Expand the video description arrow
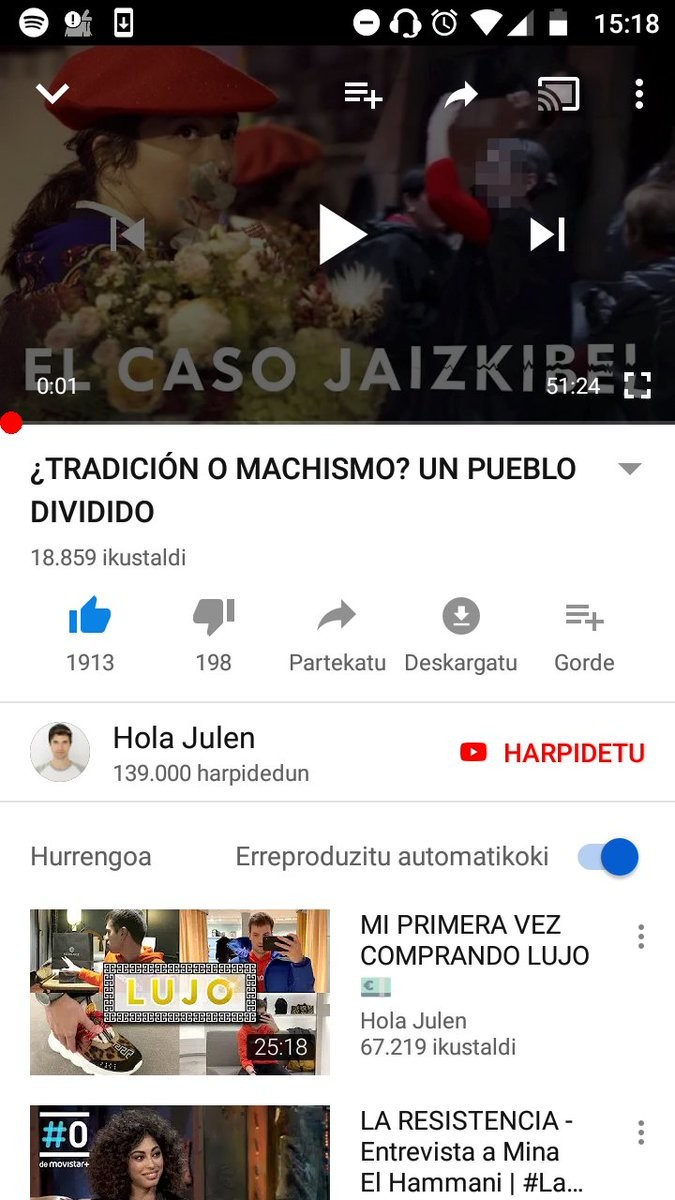The width and height of the screenshot is (675, 1200). point(630,469)
